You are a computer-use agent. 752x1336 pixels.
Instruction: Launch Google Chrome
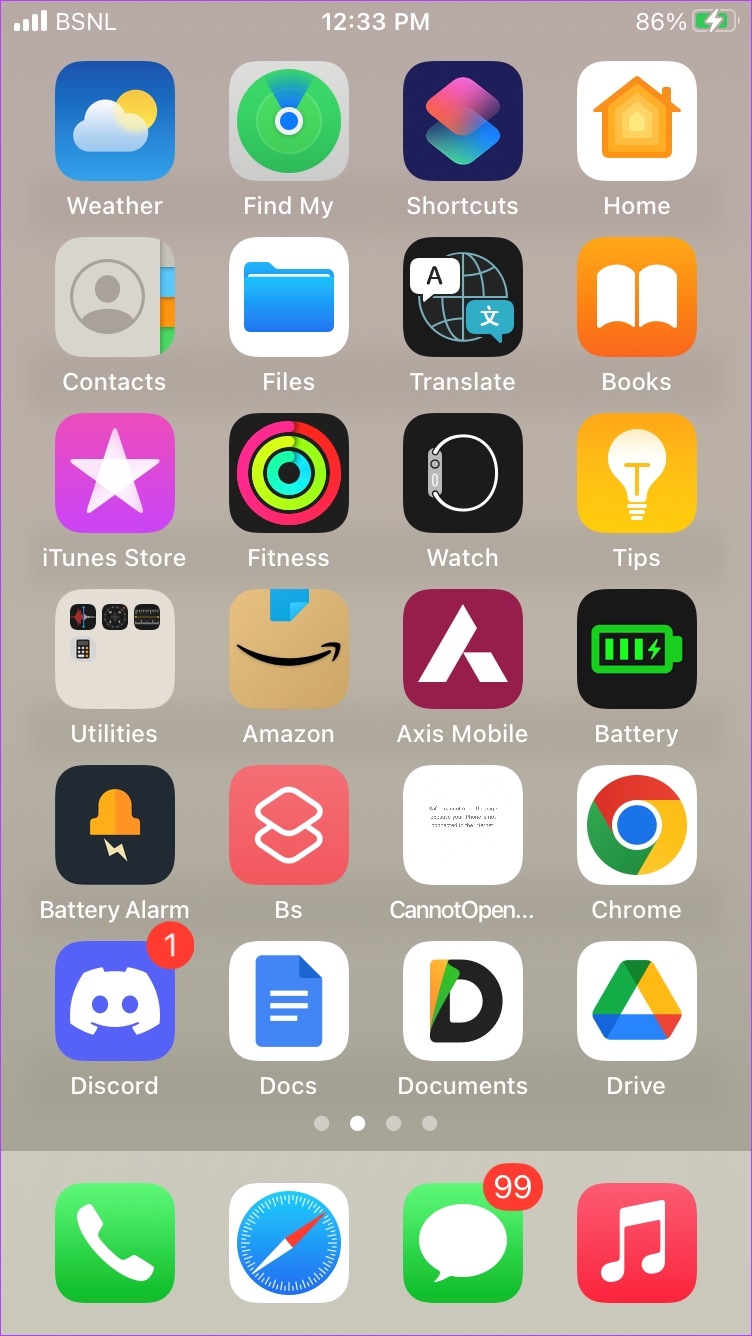tap(637, 825)
